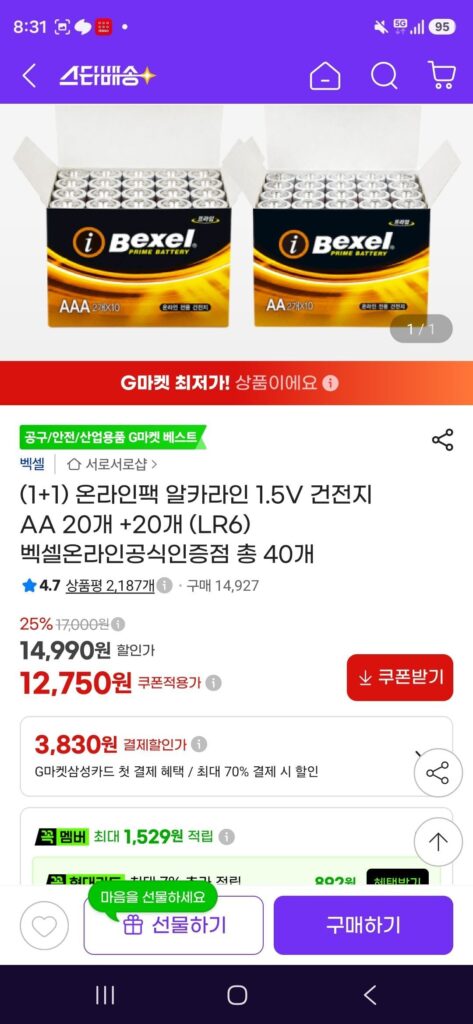Image resolution: width=473 pixels, height=1024 pixels.
Task: Open info icon next to 쿠폰적용가
Action: (213, 683)
